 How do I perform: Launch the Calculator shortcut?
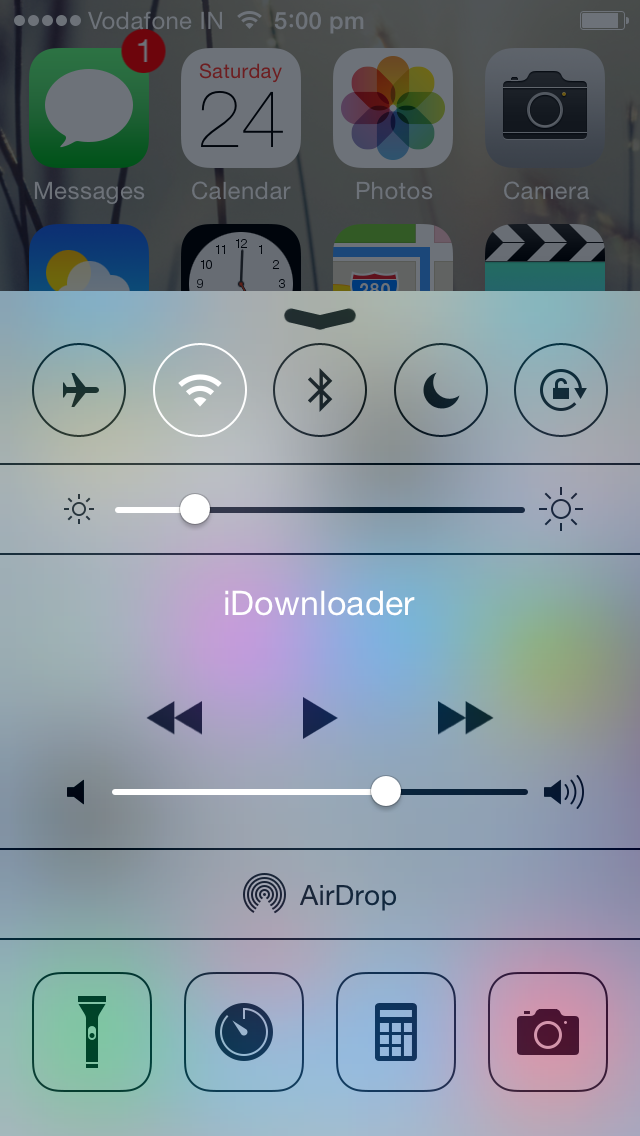(x=396, y=1032)
